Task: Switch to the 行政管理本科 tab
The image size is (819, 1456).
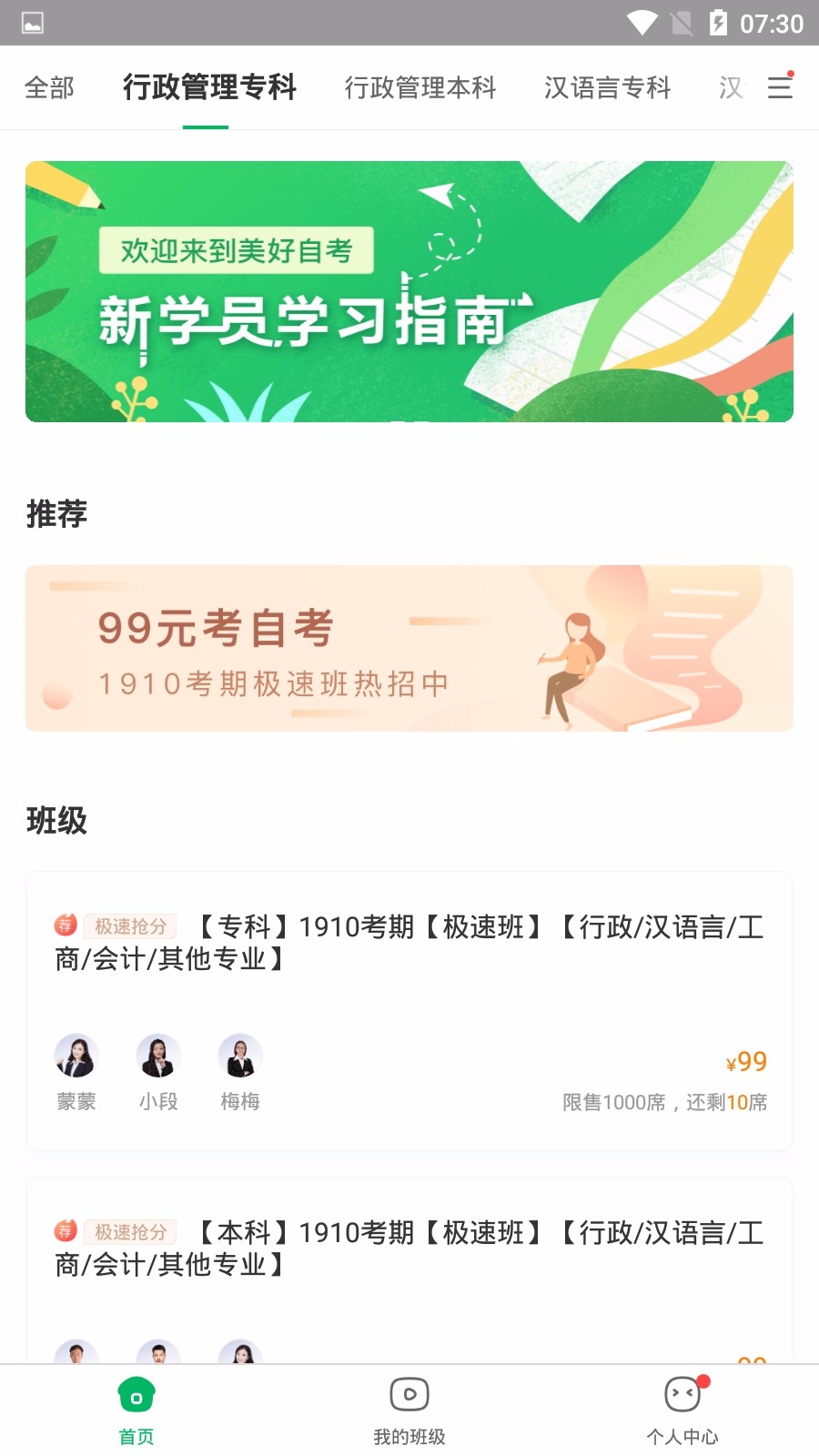Action: [420, 87]
